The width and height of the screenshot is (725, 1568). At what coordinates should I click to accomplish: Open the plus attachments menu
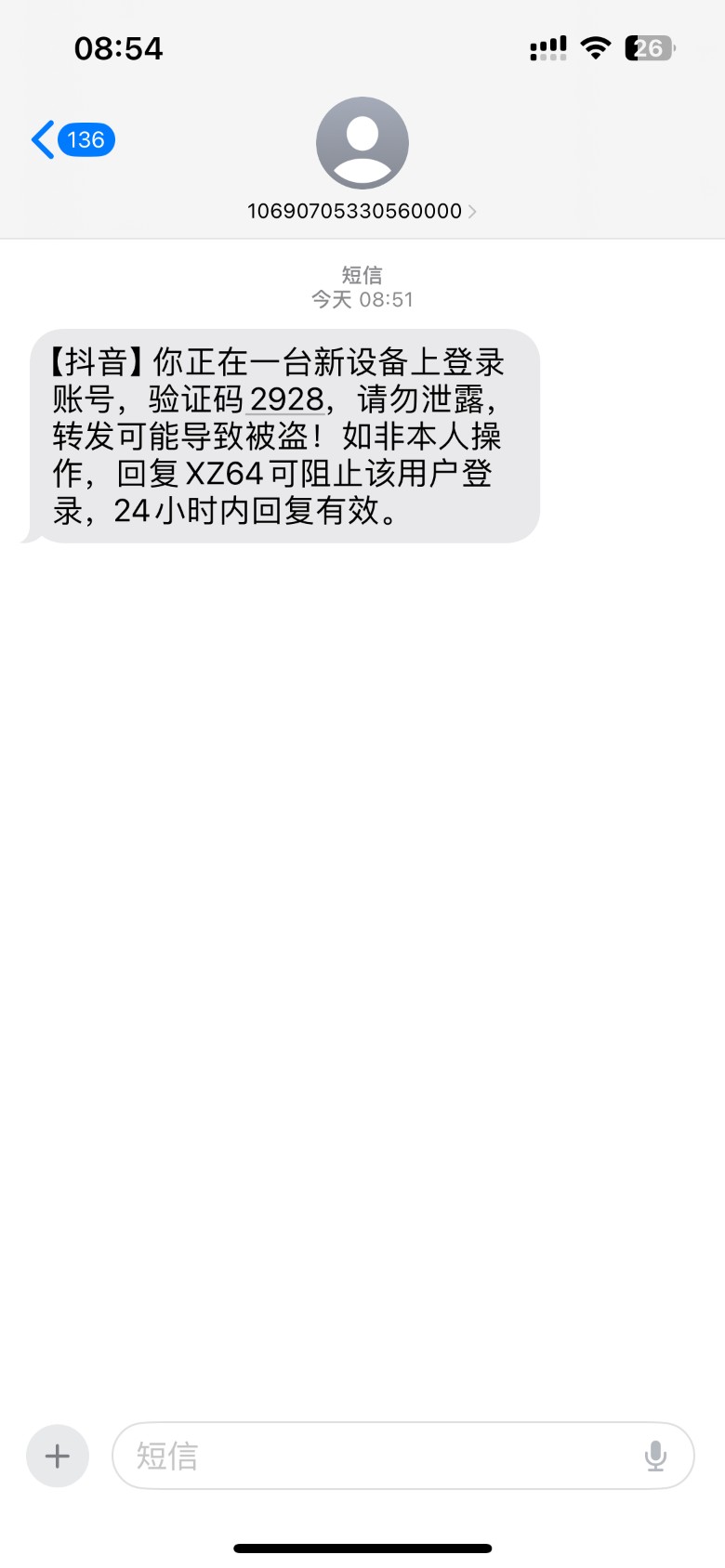[x=58, y=1456]
